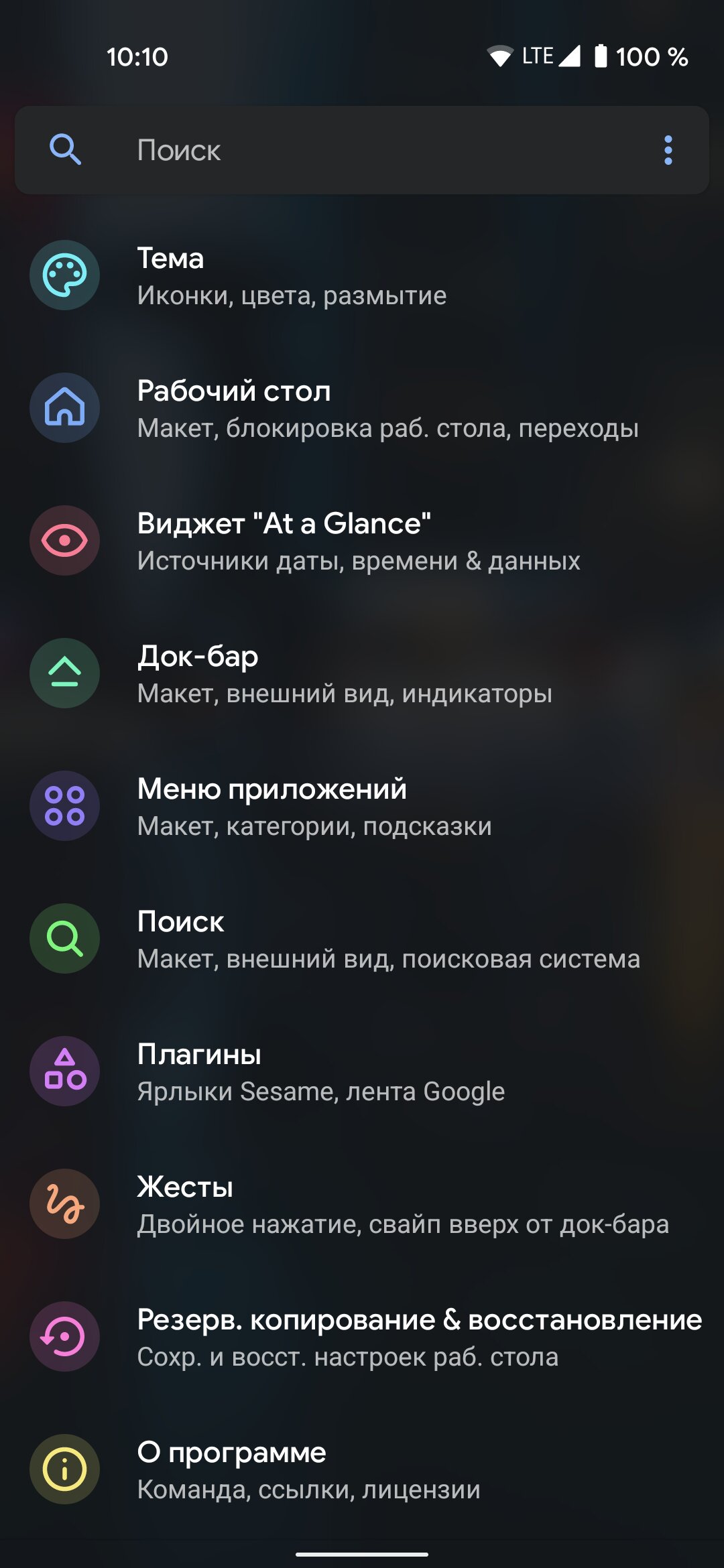Open the Поиск settings row

point(362,939)
